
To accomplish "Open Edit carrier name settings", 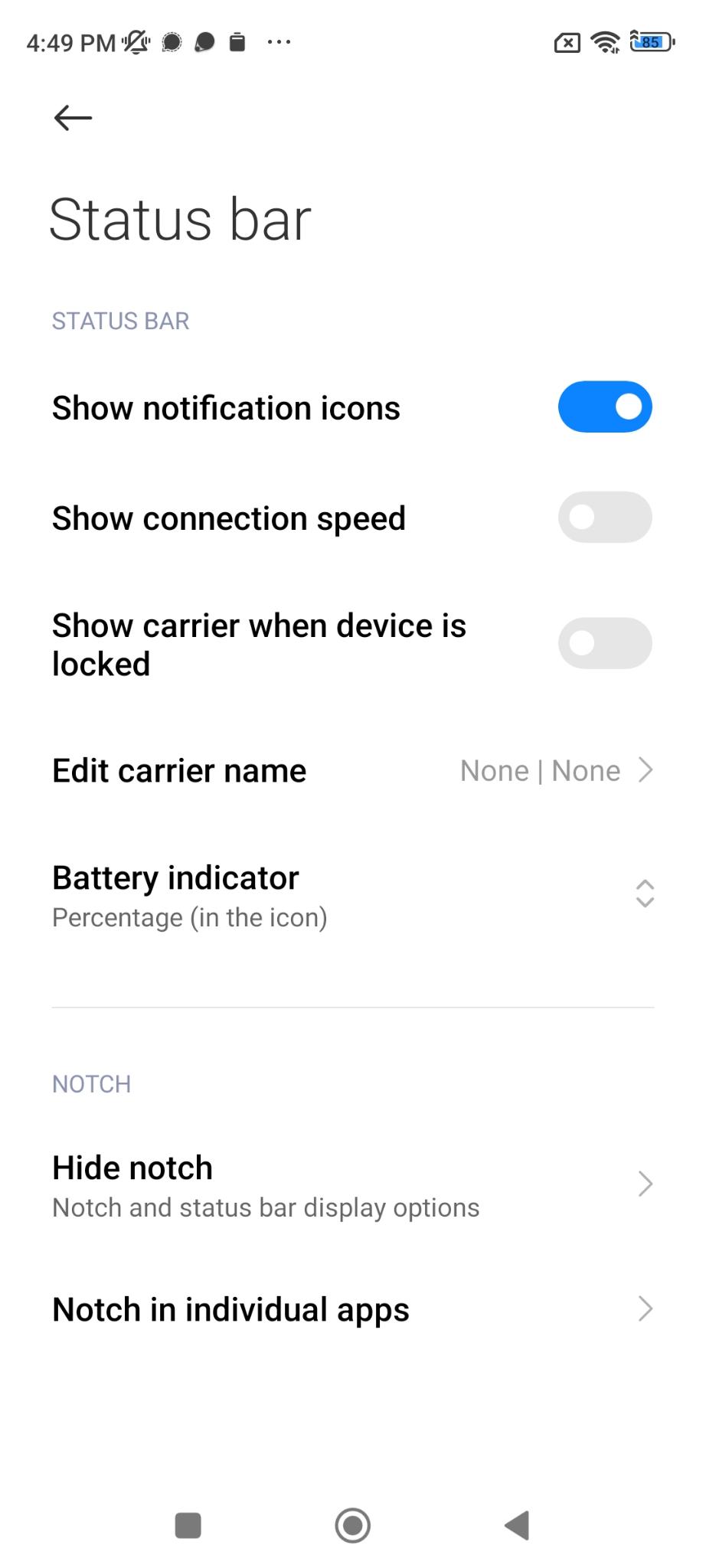I will (352, 770).
